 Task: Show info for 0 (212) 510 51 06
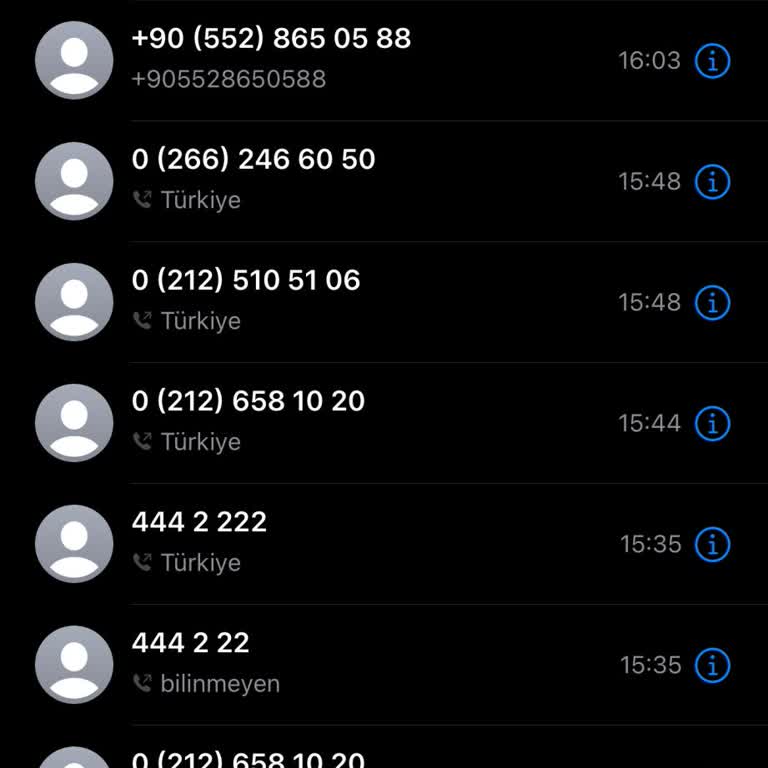(x=712, y=303)
